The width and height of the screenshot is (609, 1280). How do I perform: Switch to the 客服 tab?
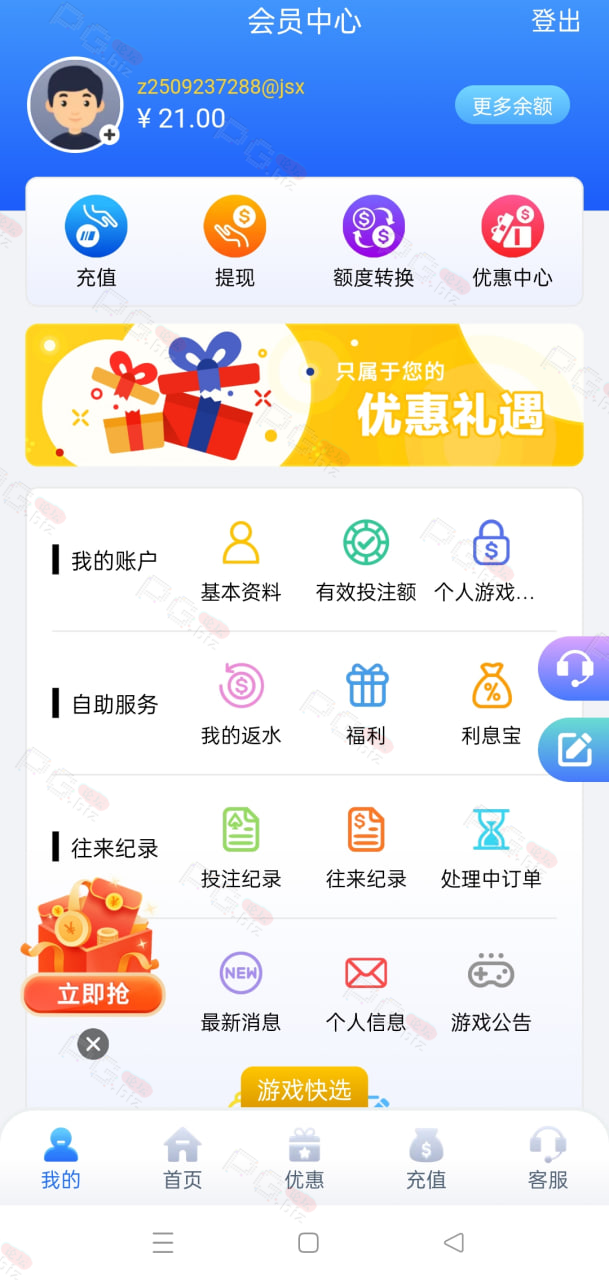[548, 1158]
